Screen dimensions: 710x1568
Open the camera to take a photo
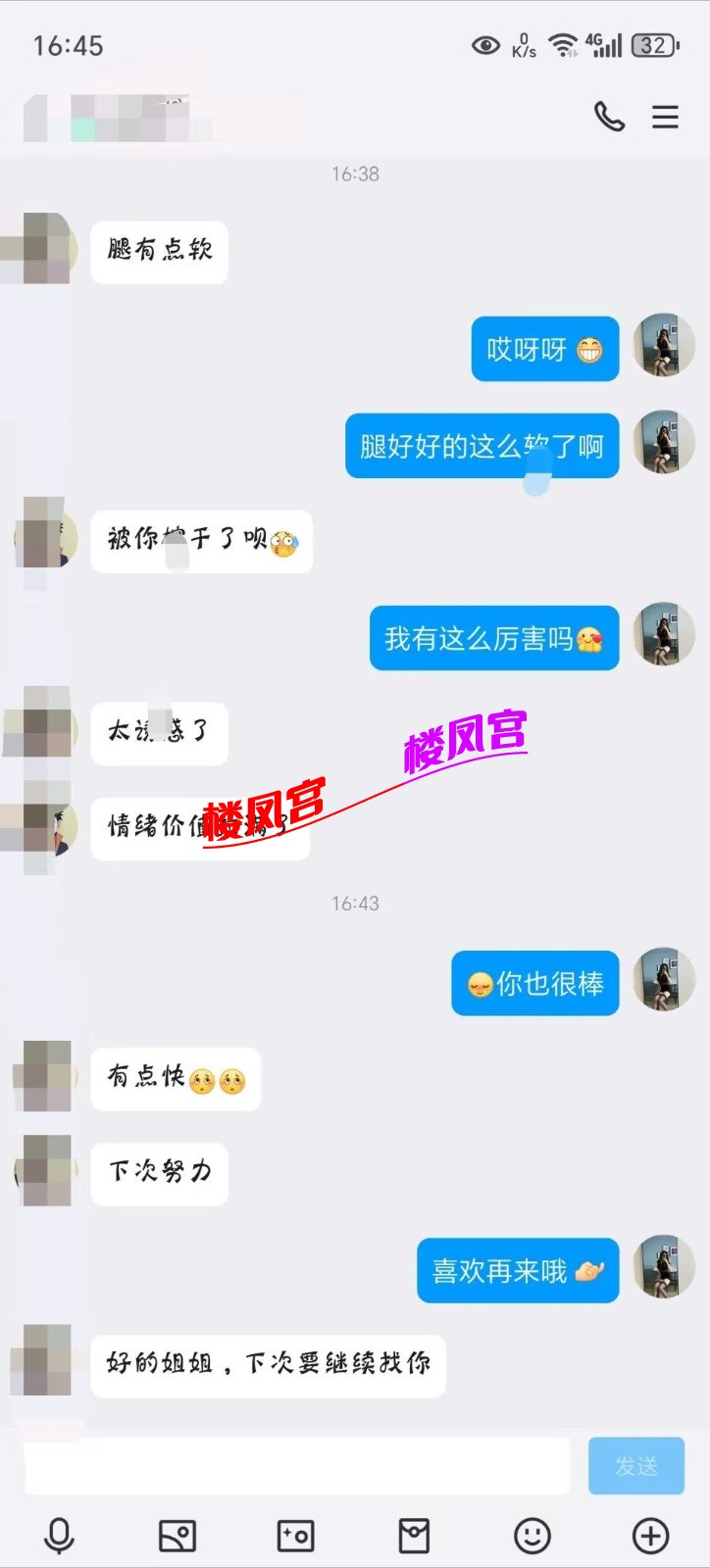[295, 1536]
